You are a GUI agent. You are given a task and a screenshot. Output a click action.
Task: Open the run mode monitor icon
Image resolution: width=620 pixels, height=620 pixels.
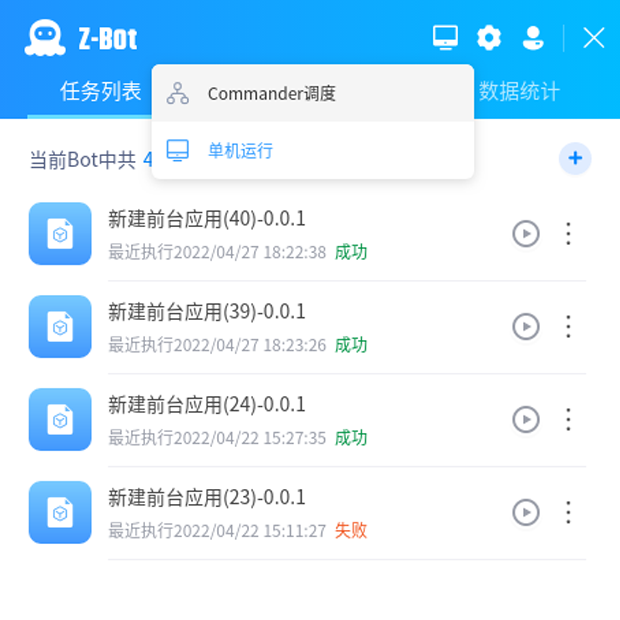coord(445,38)
